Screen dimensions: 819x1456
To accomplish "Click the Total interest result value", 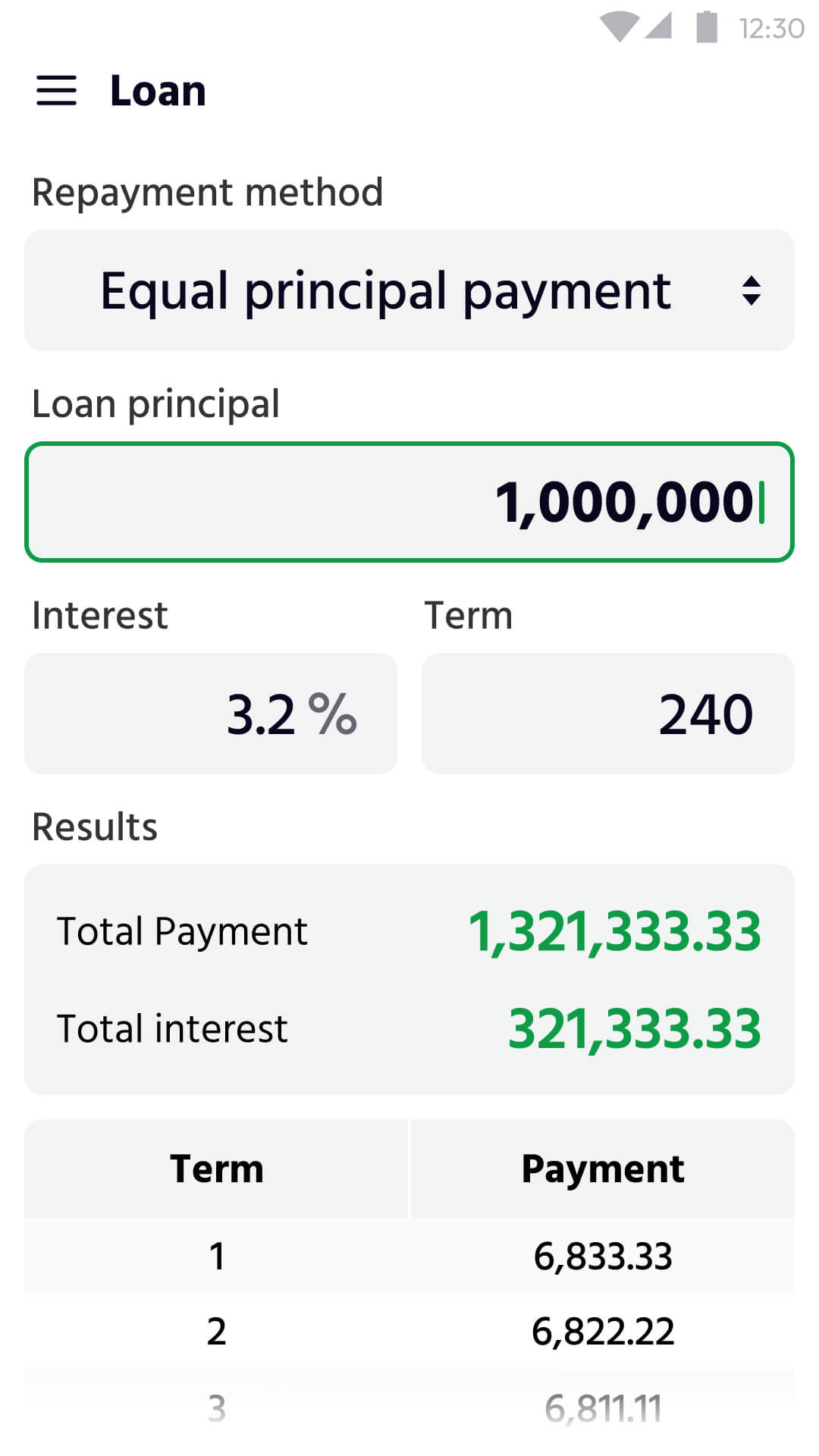I will (635, 1028).
